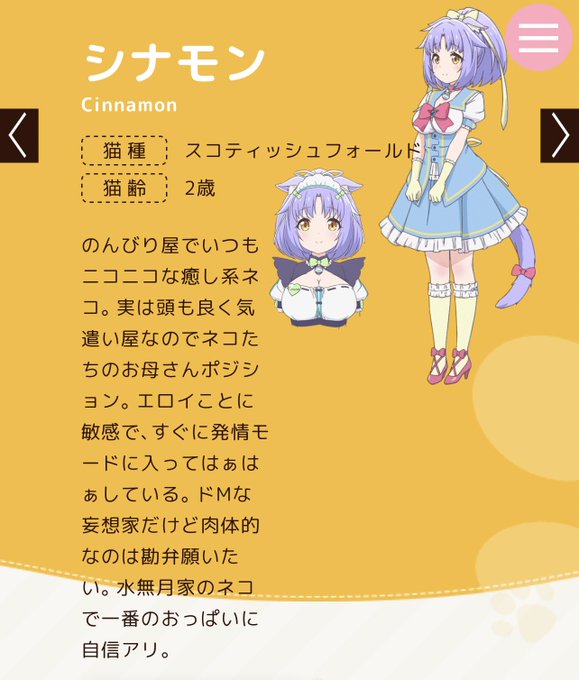The image size is (579, 680).
Task: Show the next character with the right arrow
Action: tap(559, 136)
